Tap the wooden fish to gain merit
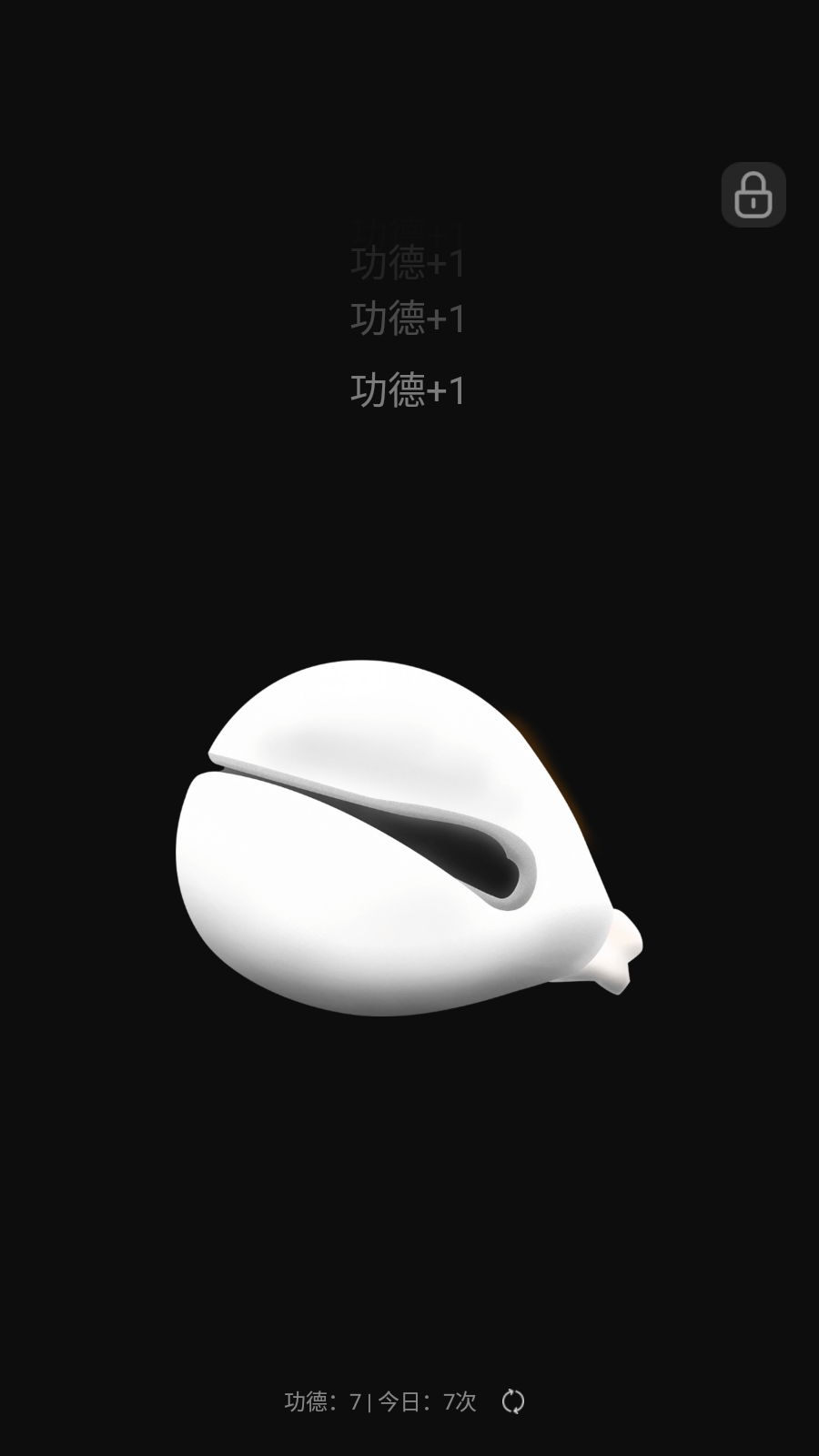This screenshot has height=1456, width=819. pos(391,846)
